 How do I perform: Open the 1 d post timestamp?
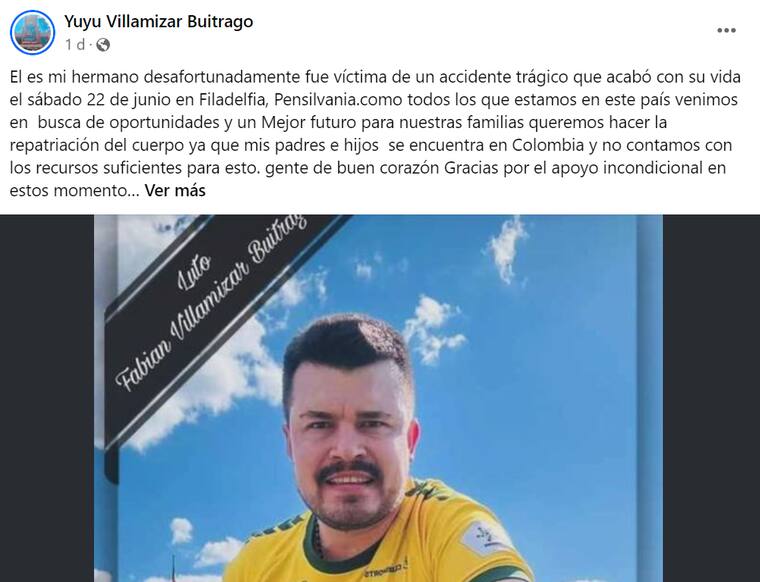coord(74,44)
